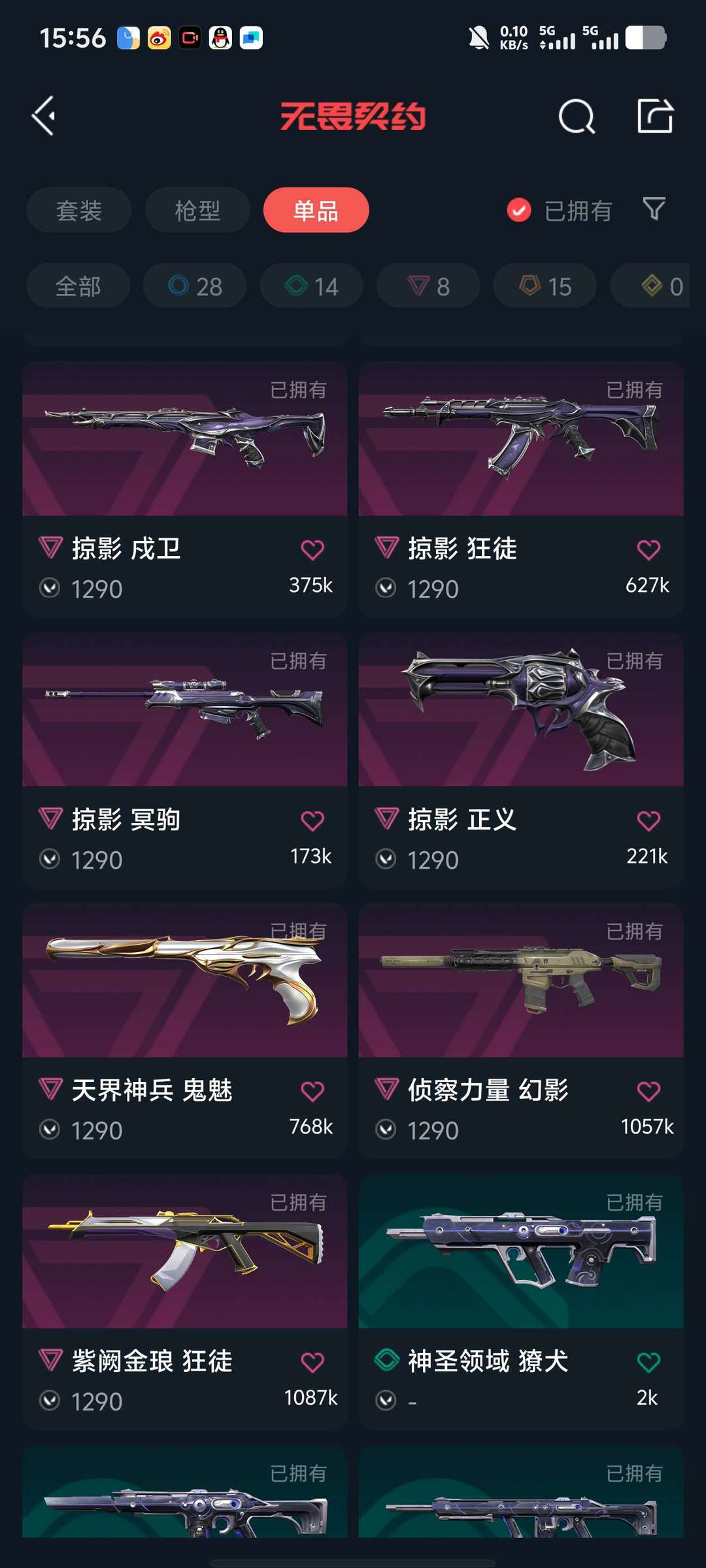Switch to the 枪型 tab
This screenshot has width=706, height=1568.
[x=197, y=210]
